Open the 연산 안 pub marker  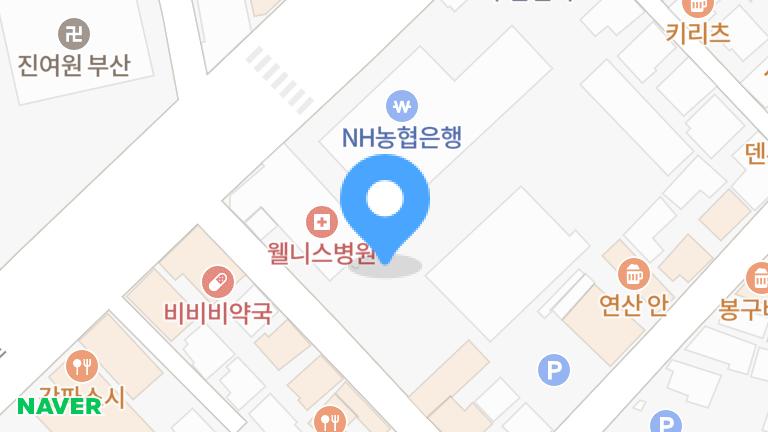(x=633, y=272)
